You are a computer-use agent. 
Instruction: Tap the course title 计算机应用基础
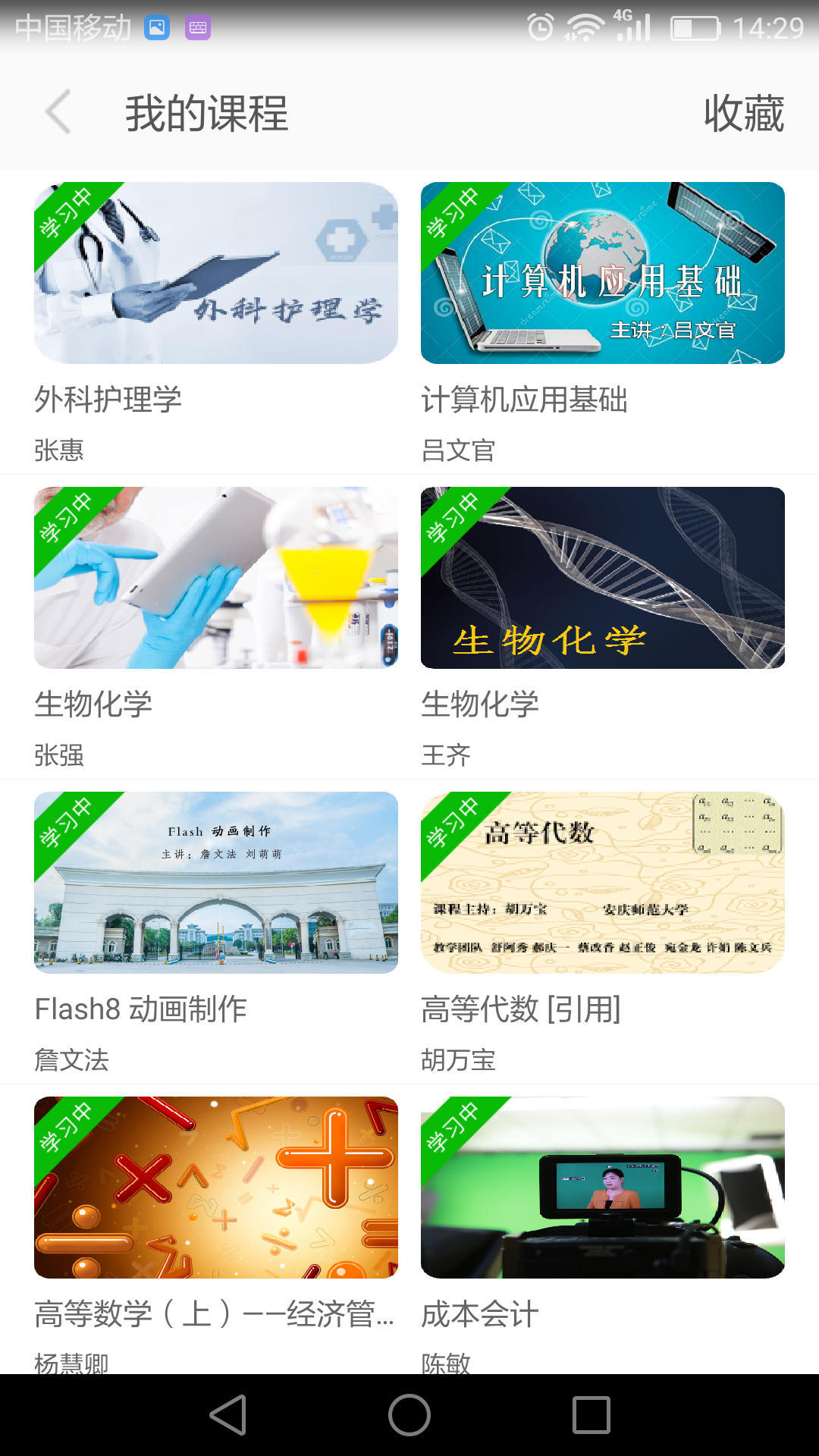tap(526, 402)
